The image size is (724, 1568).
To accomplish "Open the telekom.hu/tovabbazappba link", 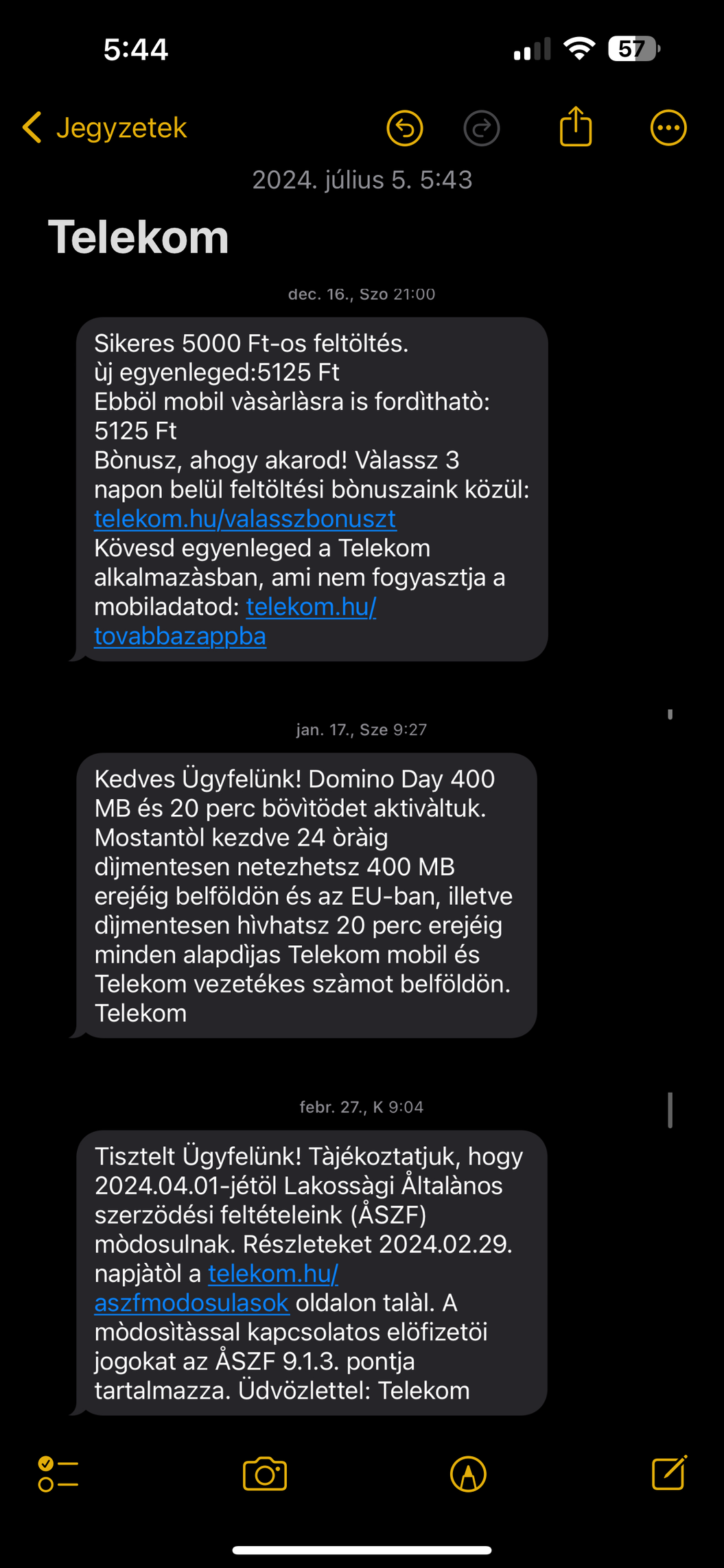I will click(x=235, y=621).
